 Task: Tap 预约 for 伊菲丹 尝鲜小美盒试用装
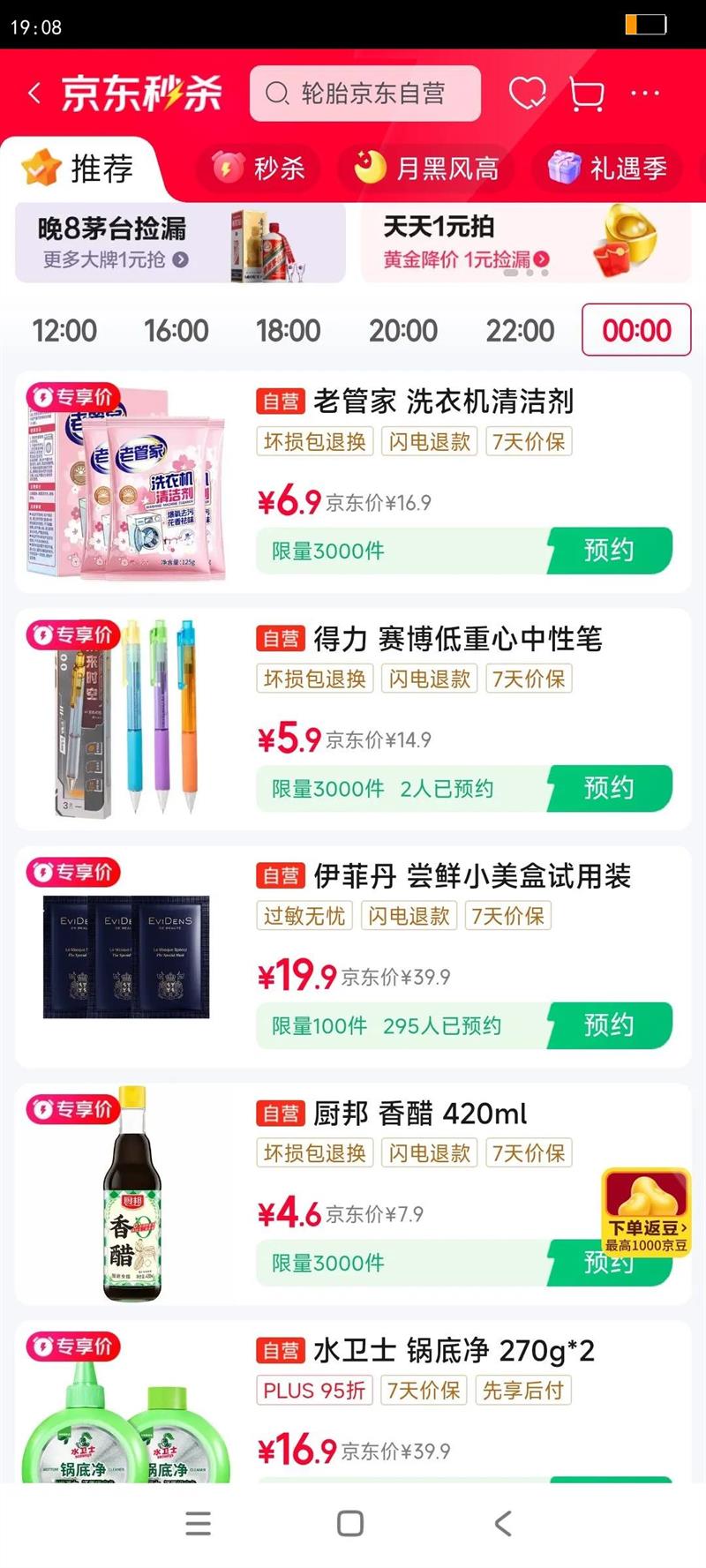click(611, 1025)
